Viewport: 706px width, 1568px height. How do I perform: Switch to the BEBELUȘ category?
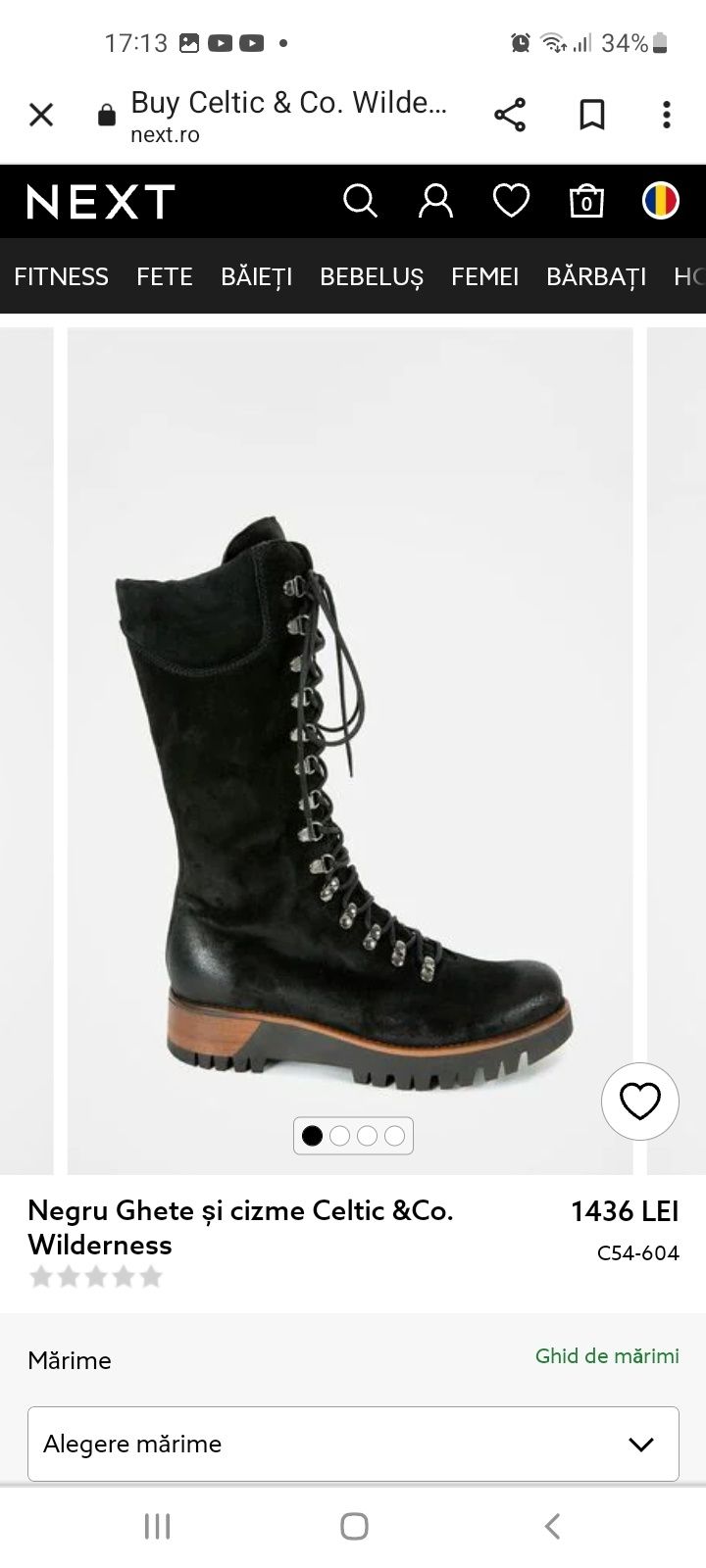coord(372,276)
